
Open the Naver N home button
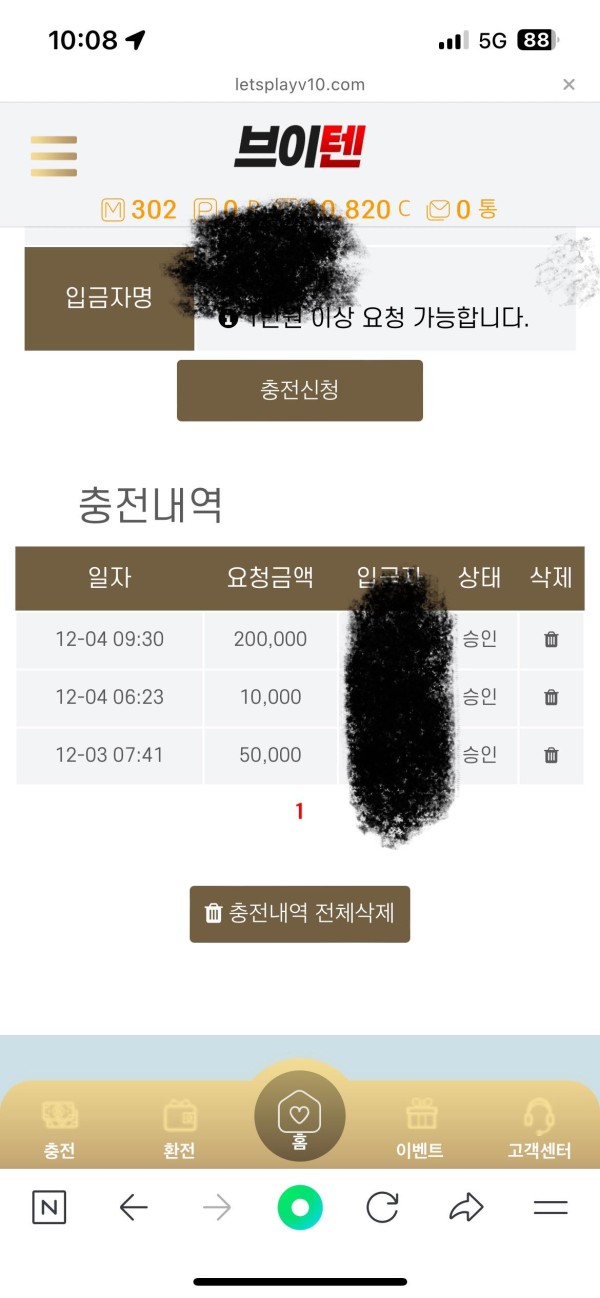pyautogui.click(x=49, y=1207)
